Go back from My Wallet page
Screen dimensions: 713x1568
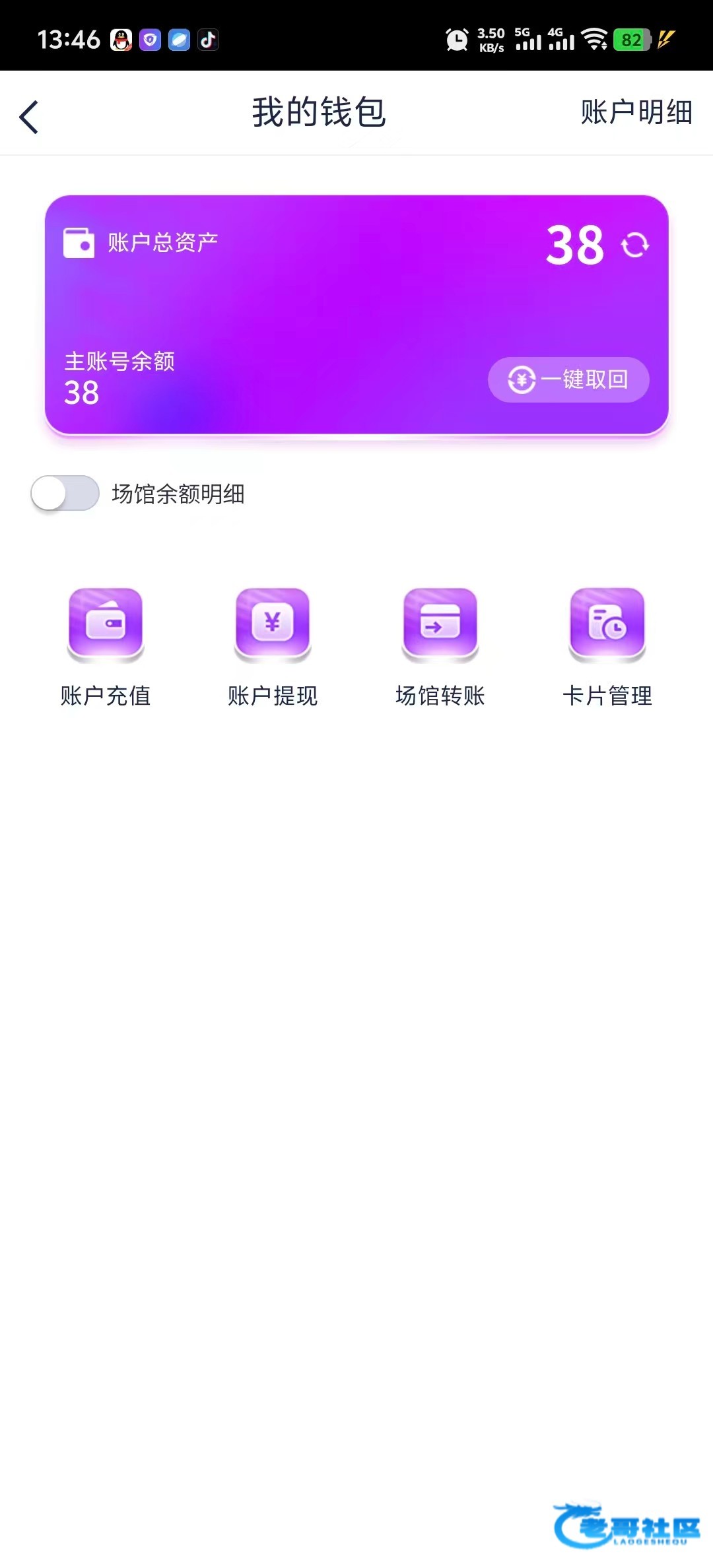pos(29,117)
